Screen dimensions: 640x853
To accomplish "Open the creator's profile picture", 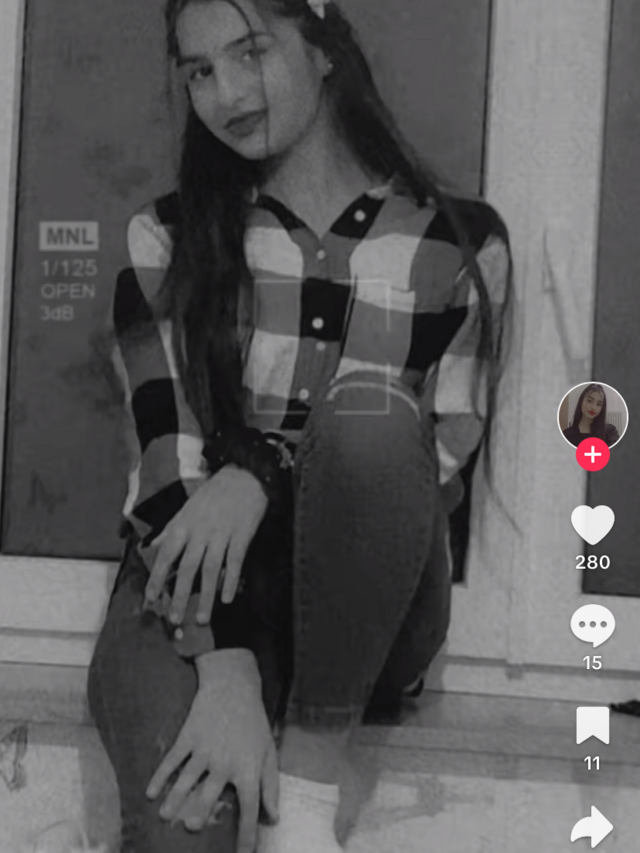I will (592, 414).
